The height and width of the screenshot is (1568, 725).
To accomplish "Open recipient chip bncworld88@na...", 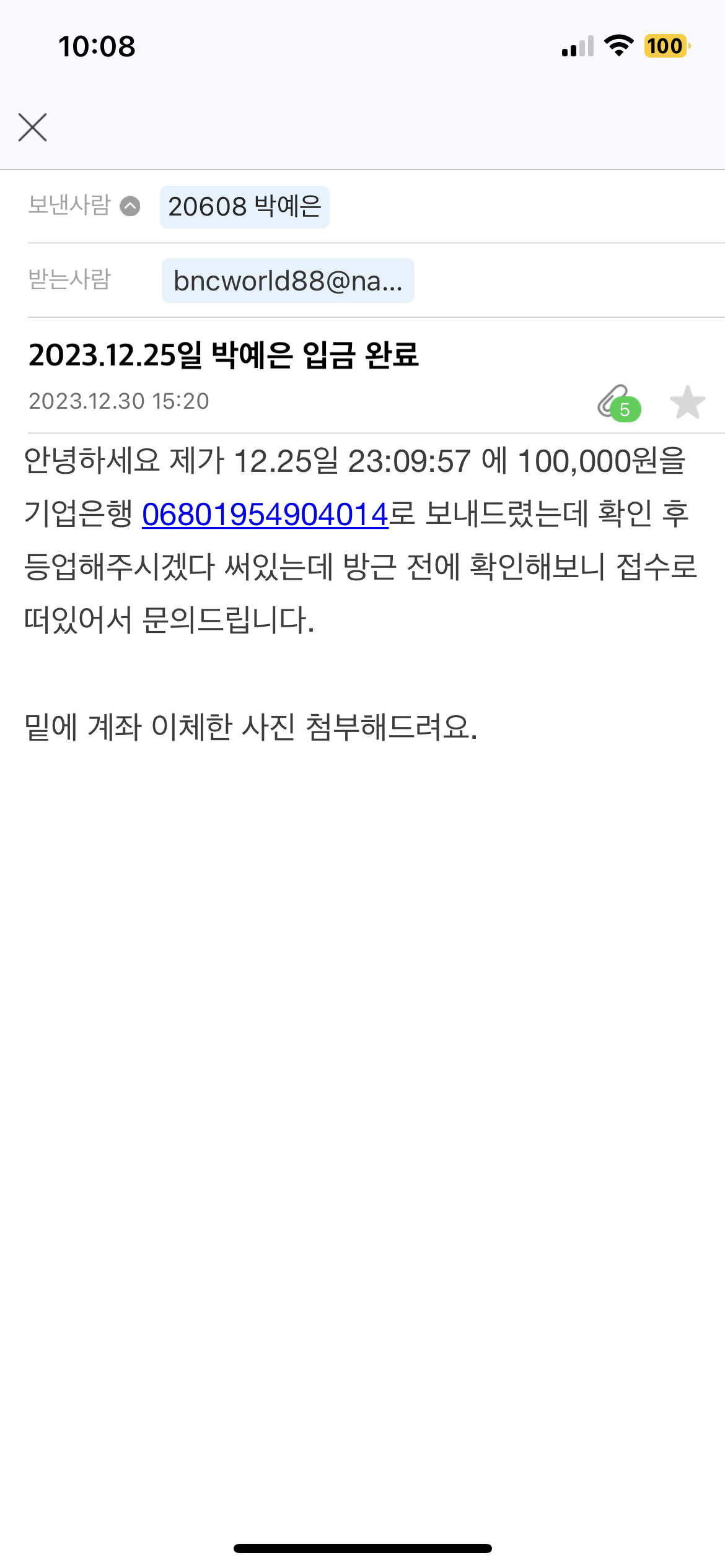I will click(x=288, y=281).
